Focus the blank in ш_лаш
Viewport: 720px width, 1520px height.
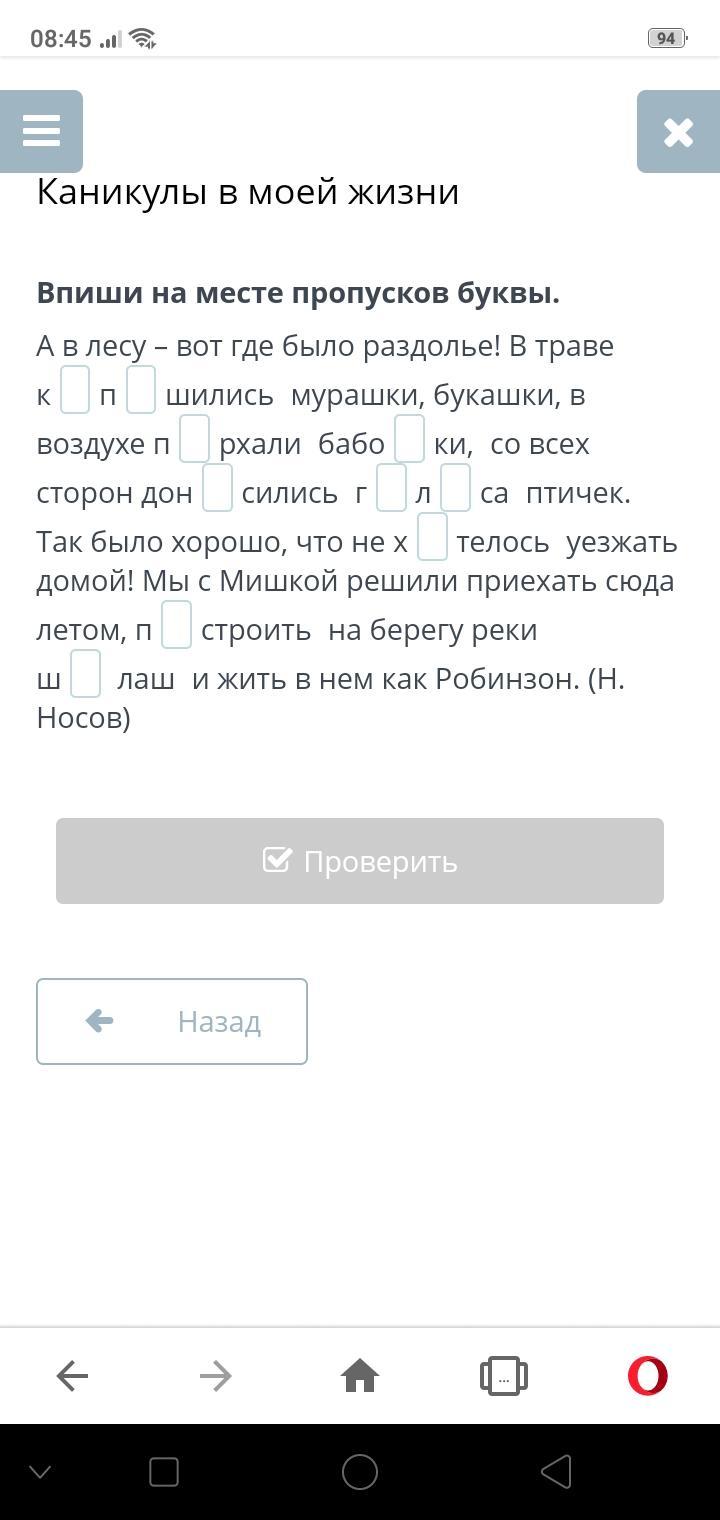pyautogui.click(x=86, y=674)
